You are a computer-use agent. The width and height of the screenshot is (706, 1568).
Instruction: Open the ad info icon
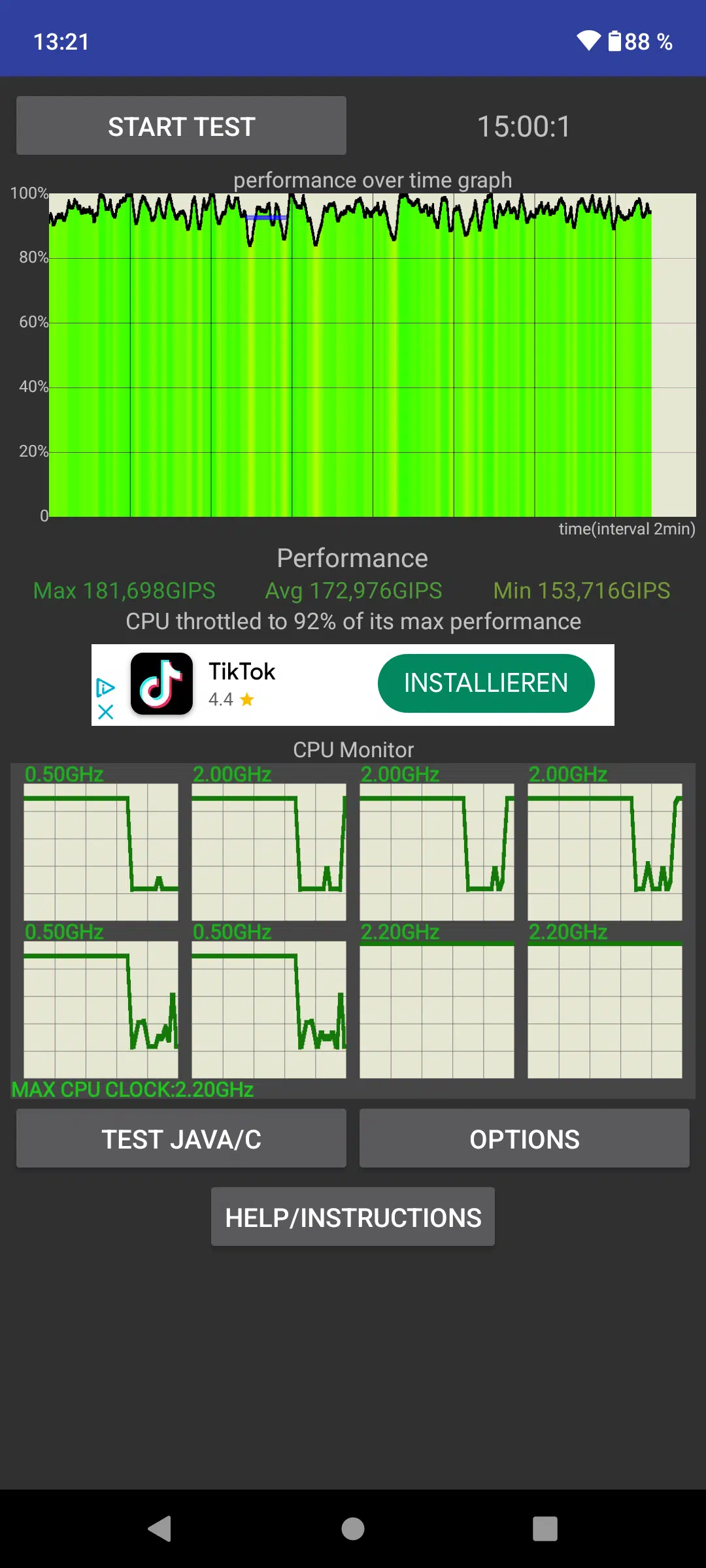pos(105,687)
